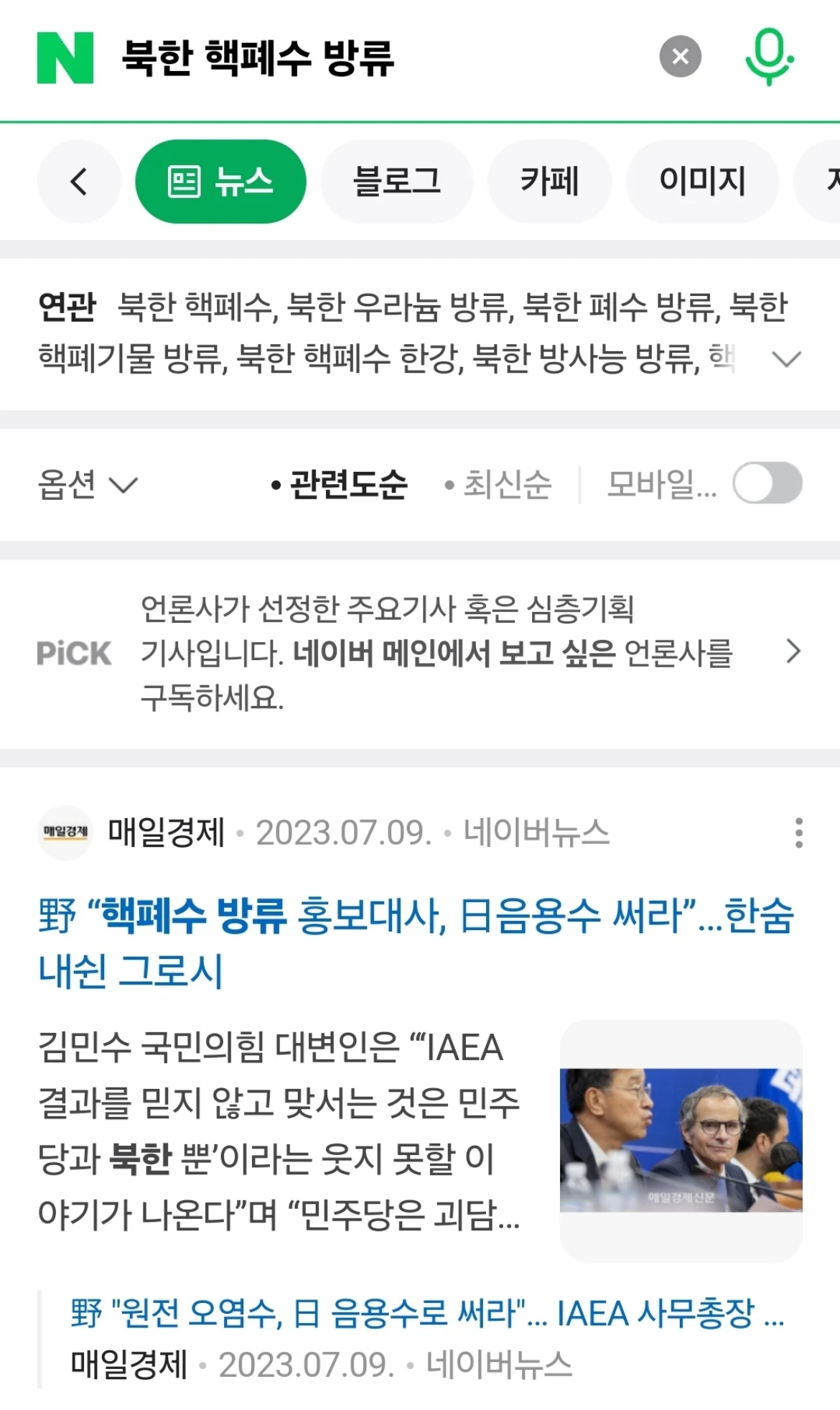Expand the 연관 related searches list
The width and height of the screenshot is (840, 1410).
pos(786,358)
